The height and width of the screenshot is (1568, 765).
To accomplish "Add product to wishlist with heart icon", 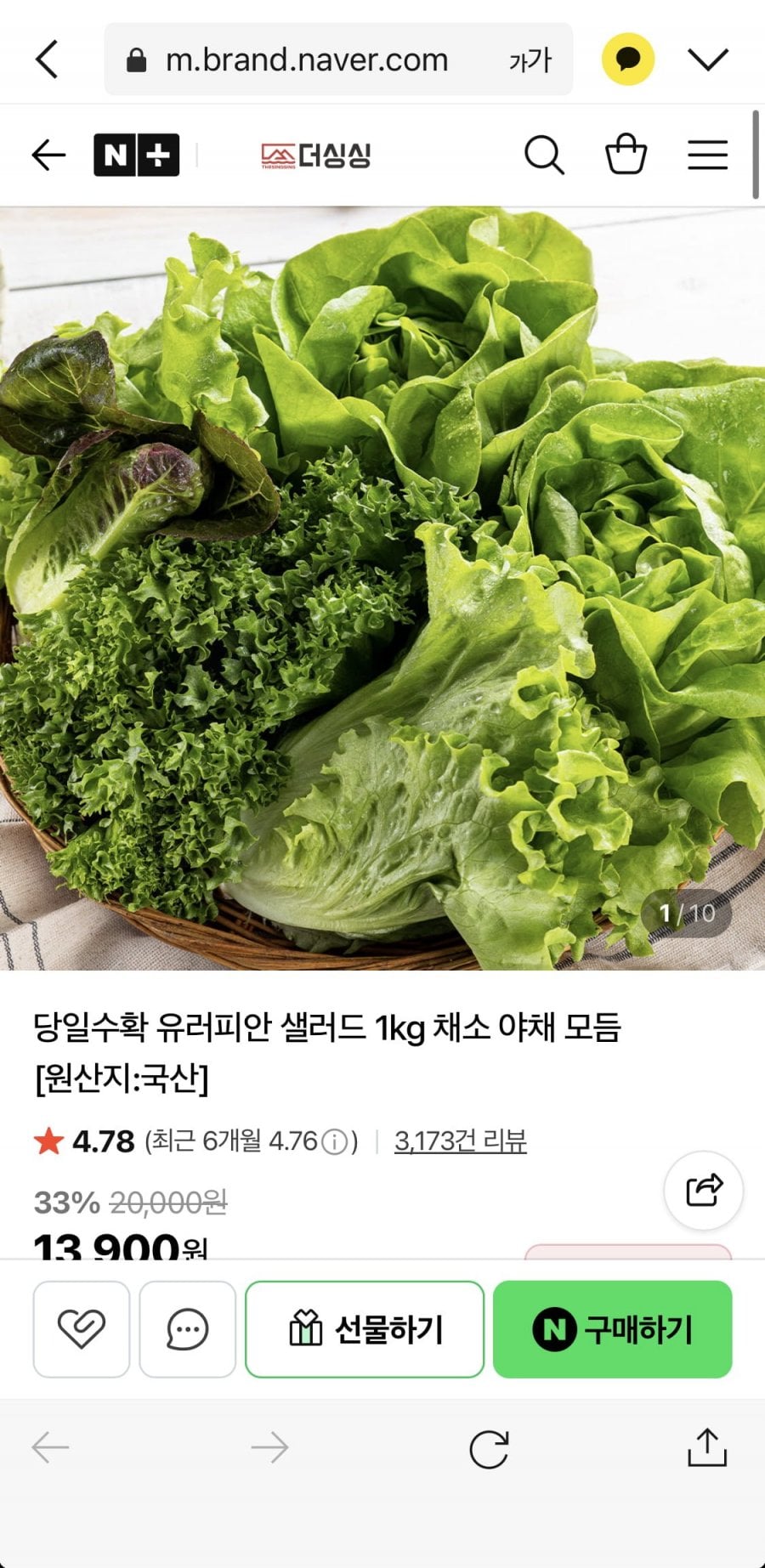I will point(82,1328).
